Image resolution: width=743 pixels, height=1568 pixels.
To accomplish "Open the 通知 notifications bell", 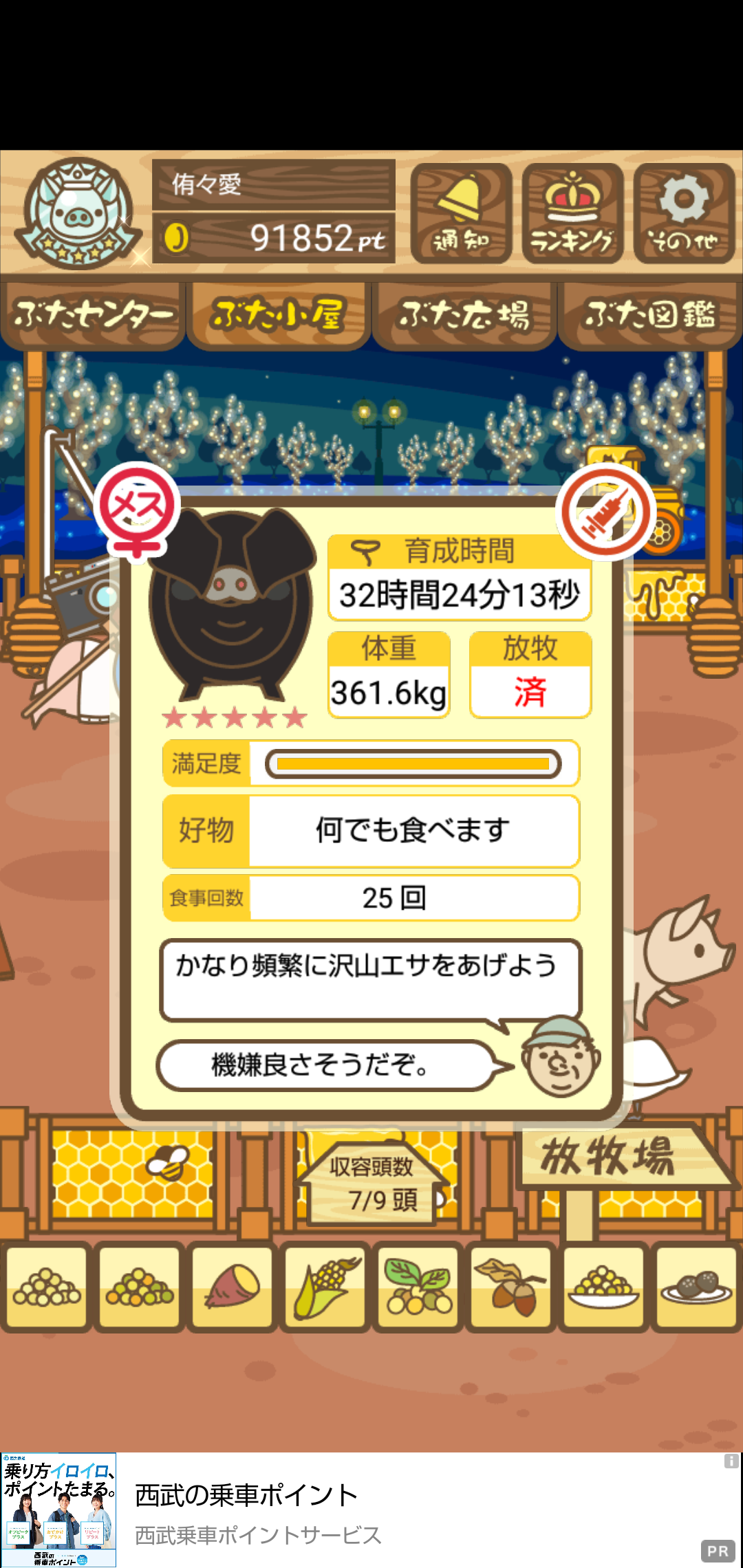I will 461,213.
